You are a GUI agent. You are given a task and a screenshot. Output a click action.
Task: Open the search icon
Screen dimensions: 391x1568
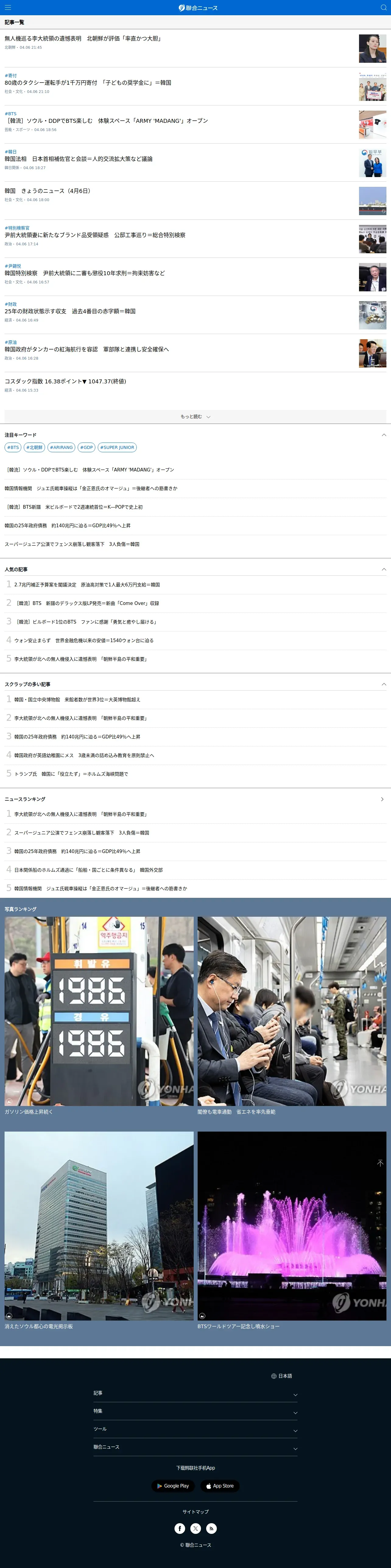tap(383, 7)
